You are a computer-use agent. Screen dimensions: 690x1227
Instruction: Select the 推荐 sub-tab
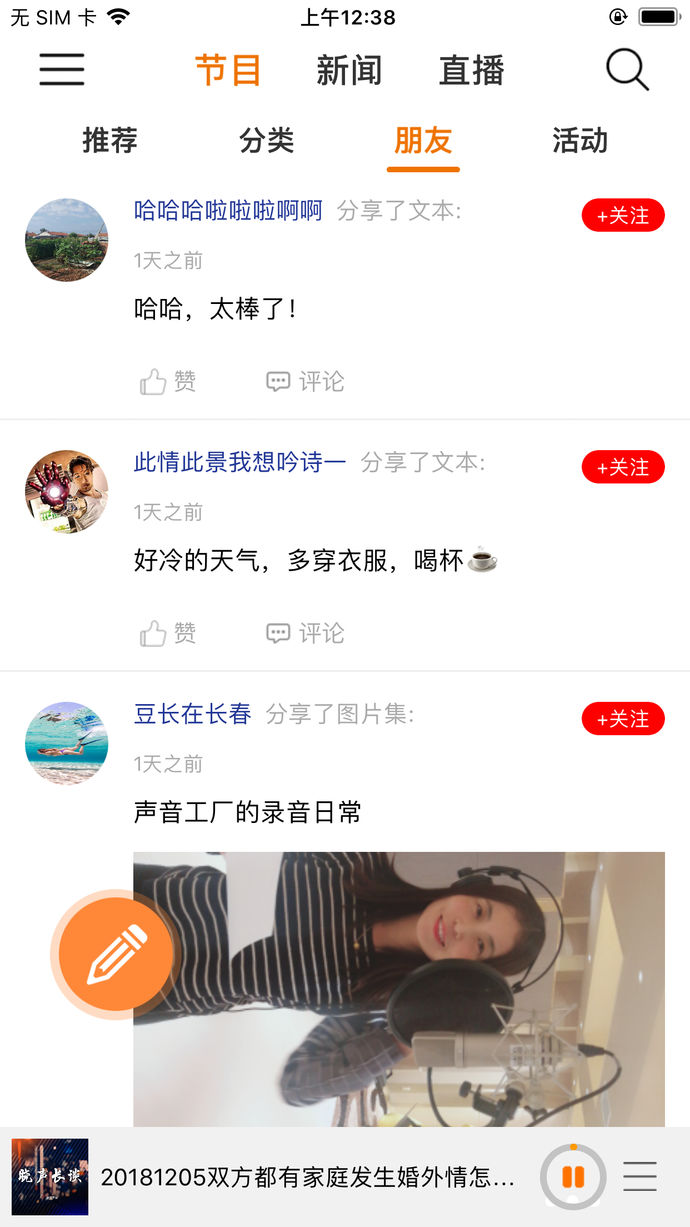[110, 141]
